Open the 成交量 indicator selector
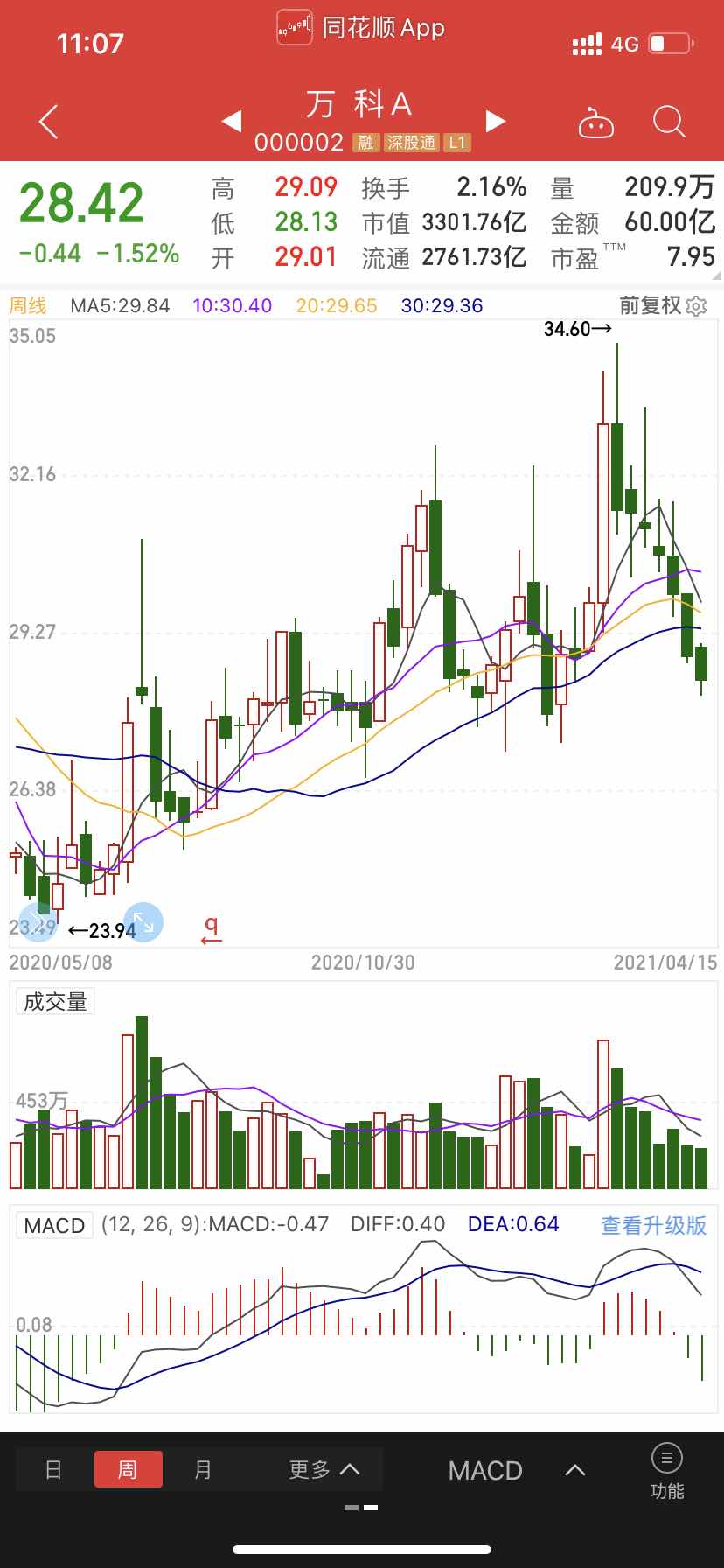Viewport: 724px width, 1568px height. (55, 1002)
